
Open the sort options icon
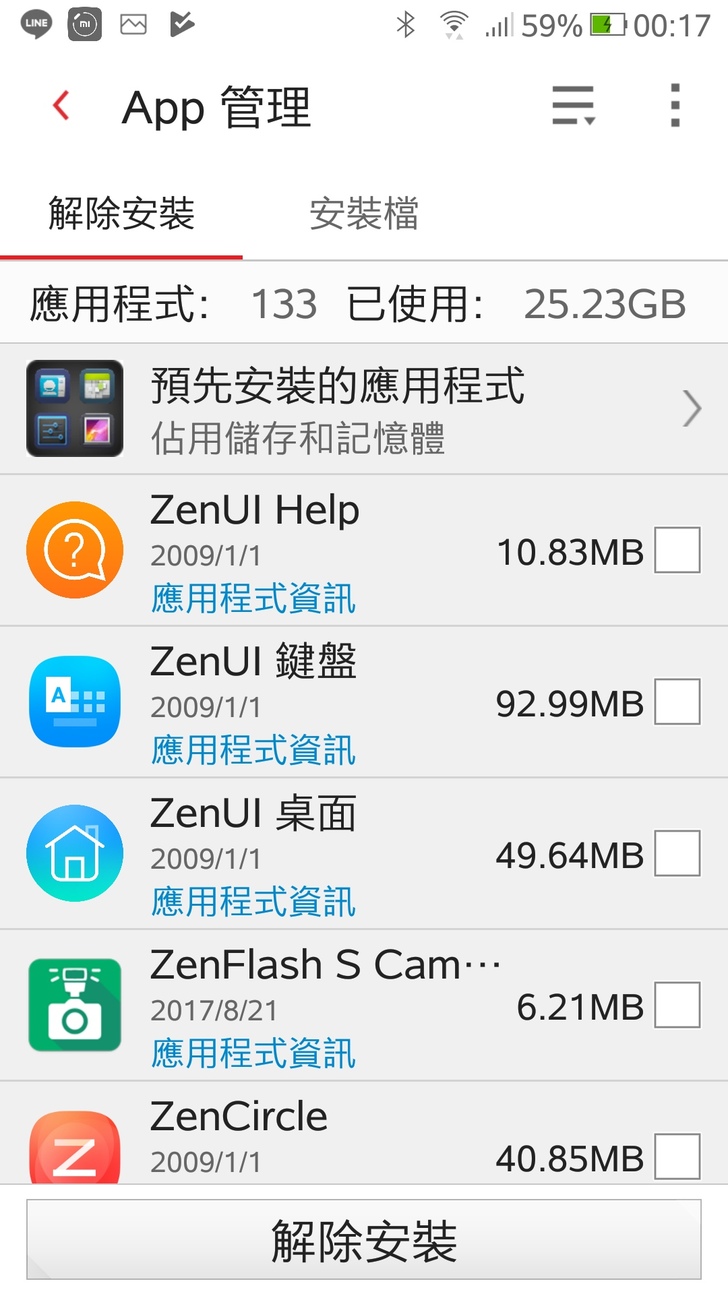coord(574,106)
